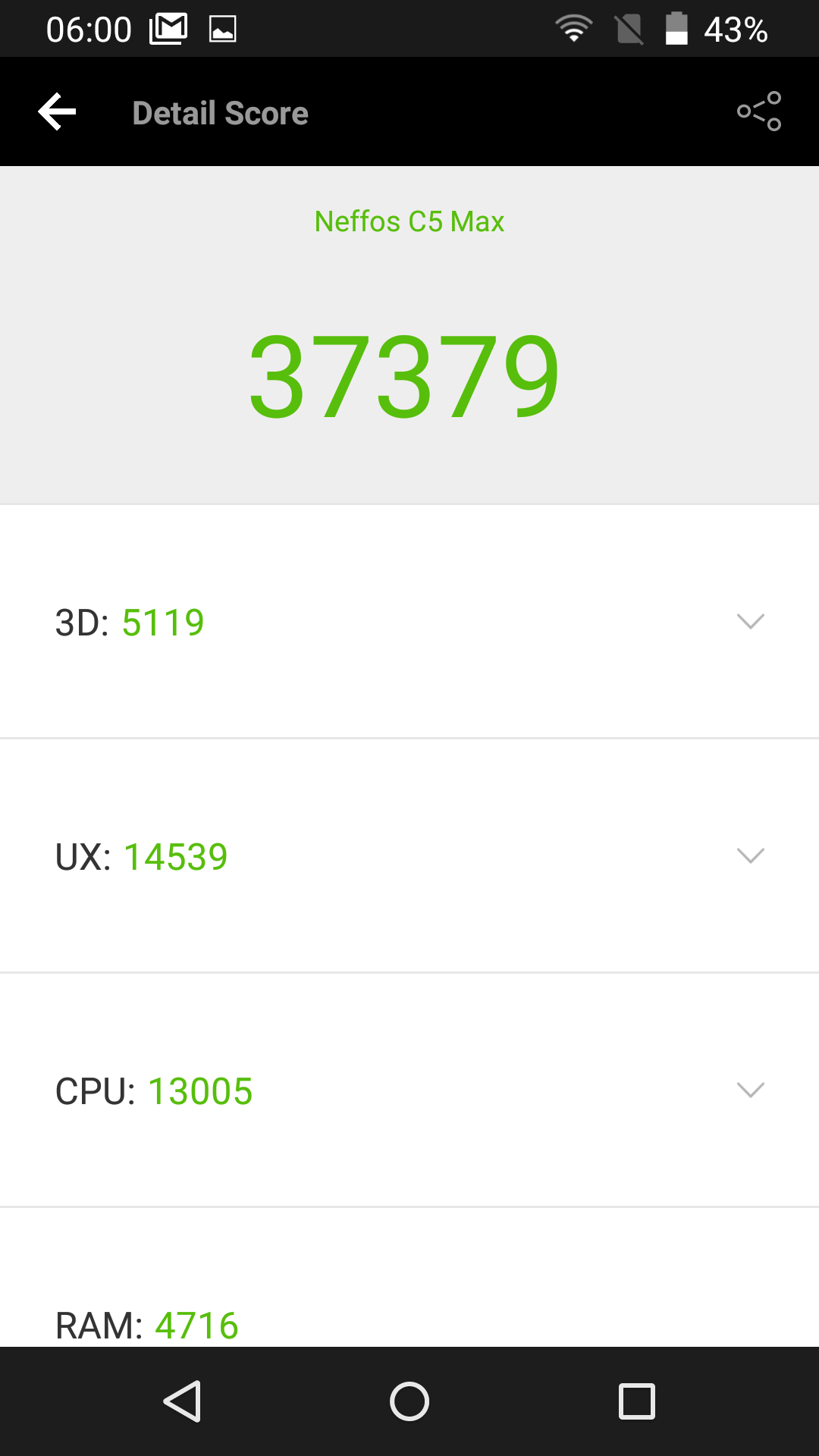Expand the CPU score section
The height and width of the screenshot is (1456, 819).
pos(750,1090)
